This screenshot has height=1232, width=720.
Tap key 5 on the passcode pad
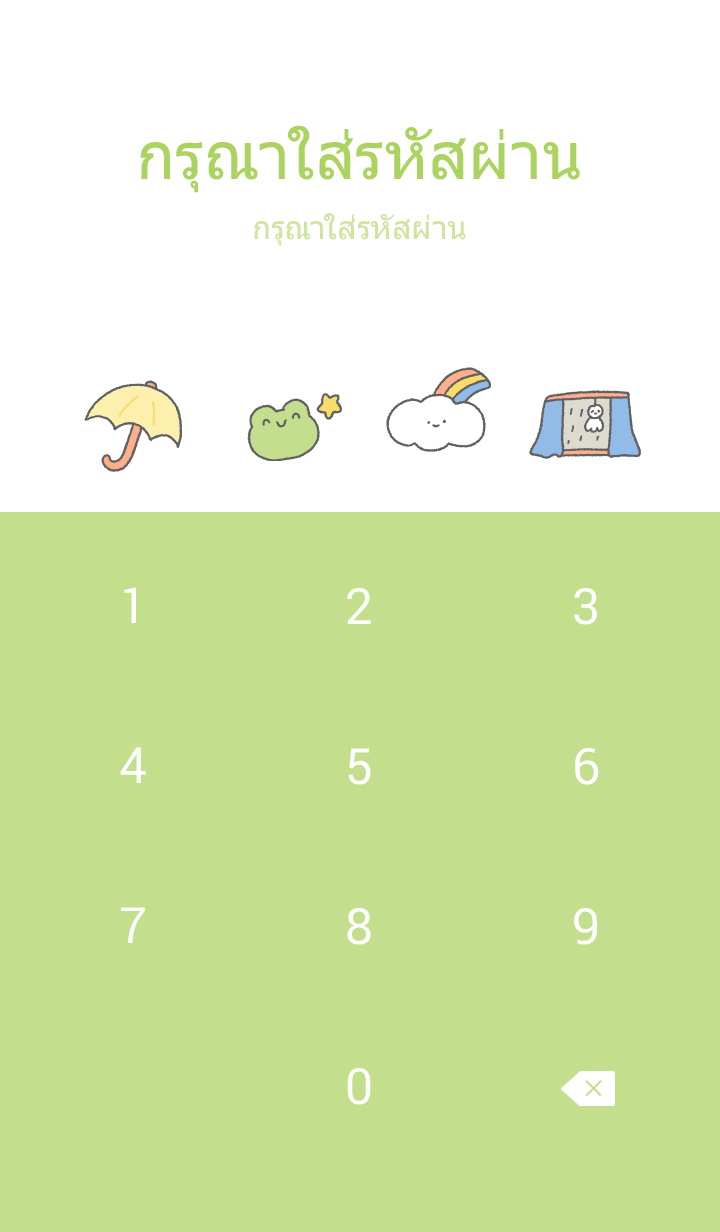pyautogui.click(x=359, y=767)
